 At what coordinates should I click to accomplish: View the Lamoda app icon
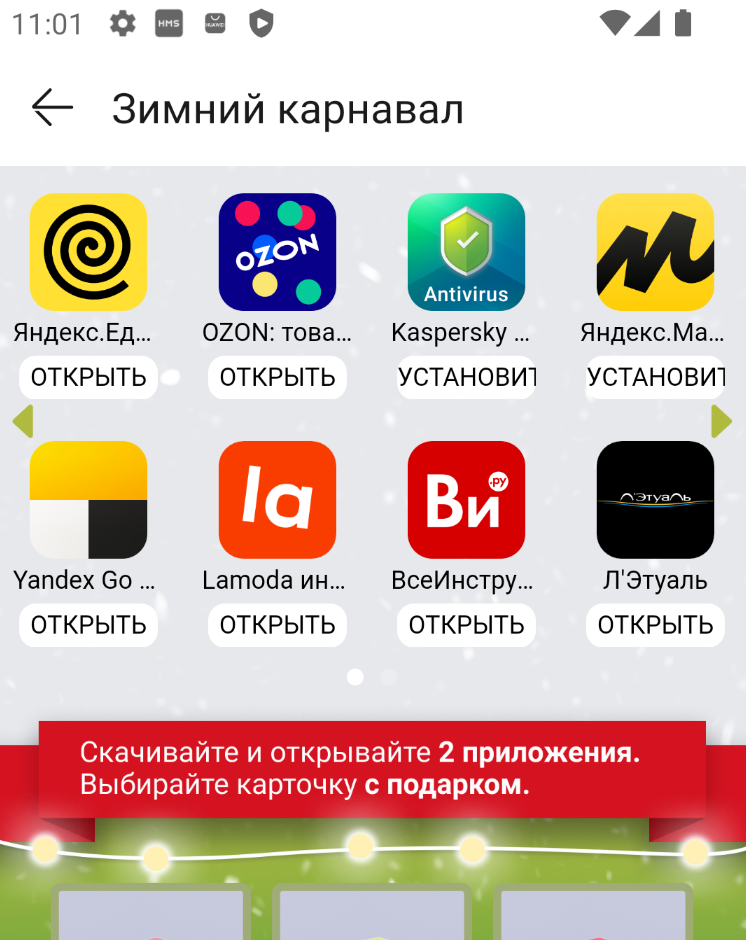pos(277,499)
